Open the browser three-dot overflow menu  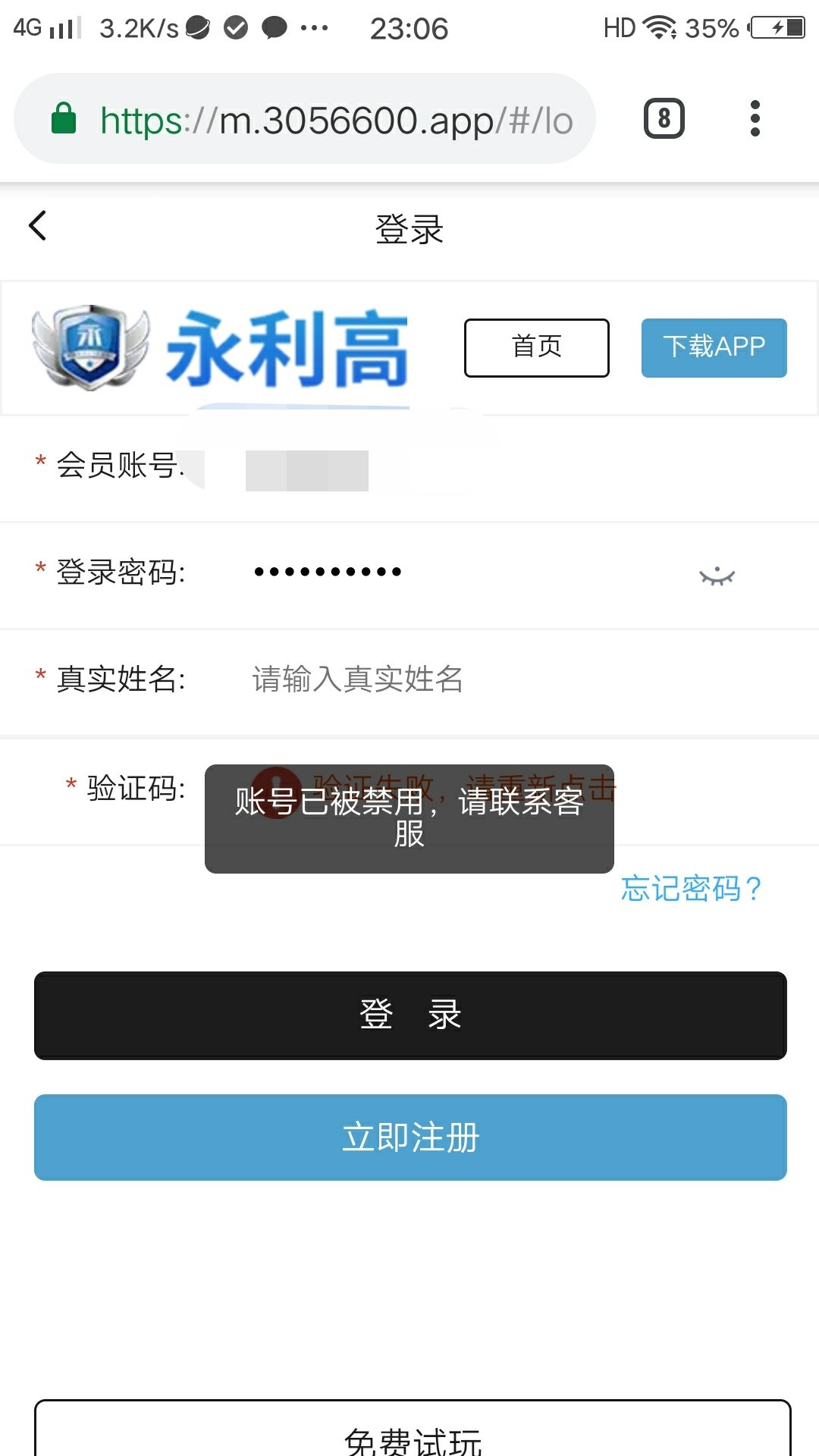(755, 118)
